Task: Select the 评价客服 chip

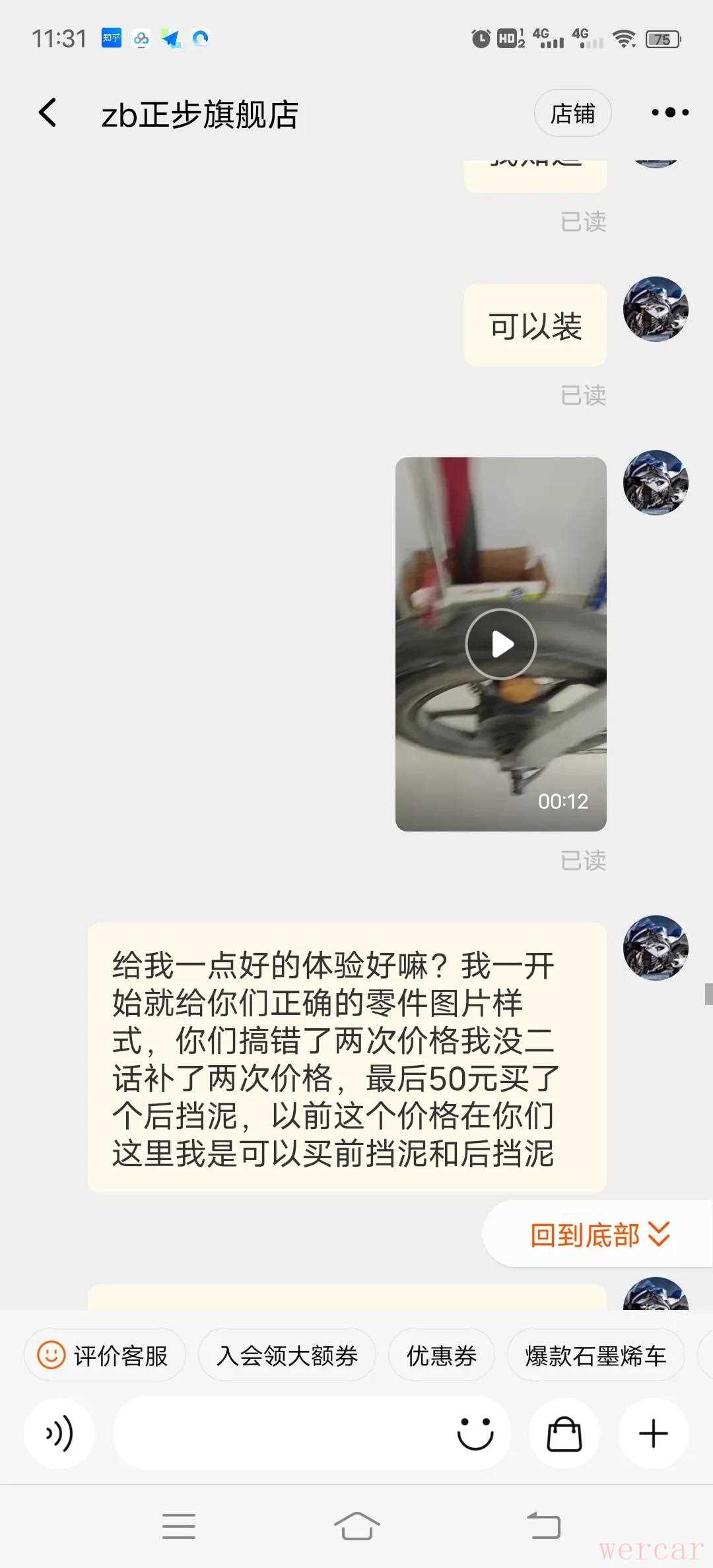Action: [104, 1356]
